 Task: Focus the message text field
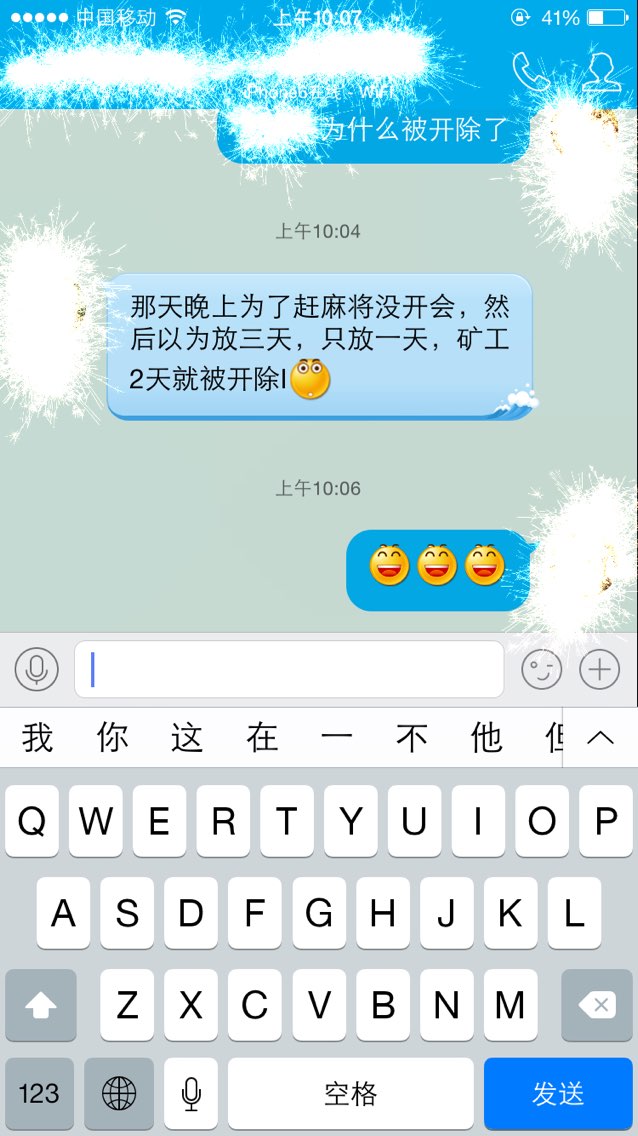pos(289,669)
